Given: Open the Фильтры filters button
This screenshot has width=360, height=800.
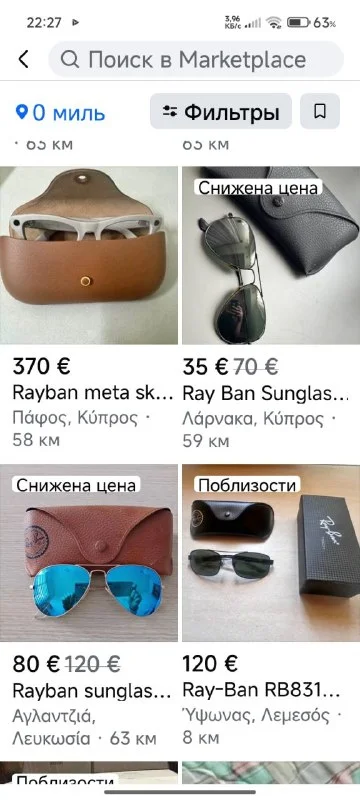Looking at the screenshot, I should [221, 112].
